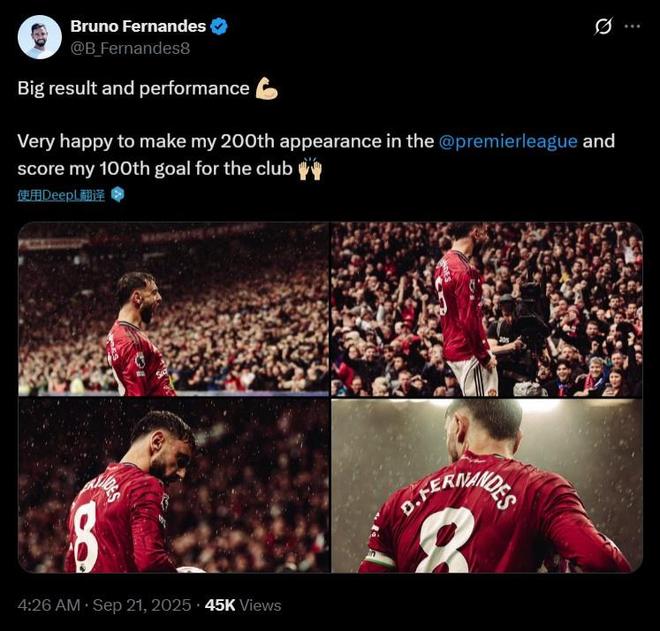Open the photo of the player facing the fans

coord(486,309)
